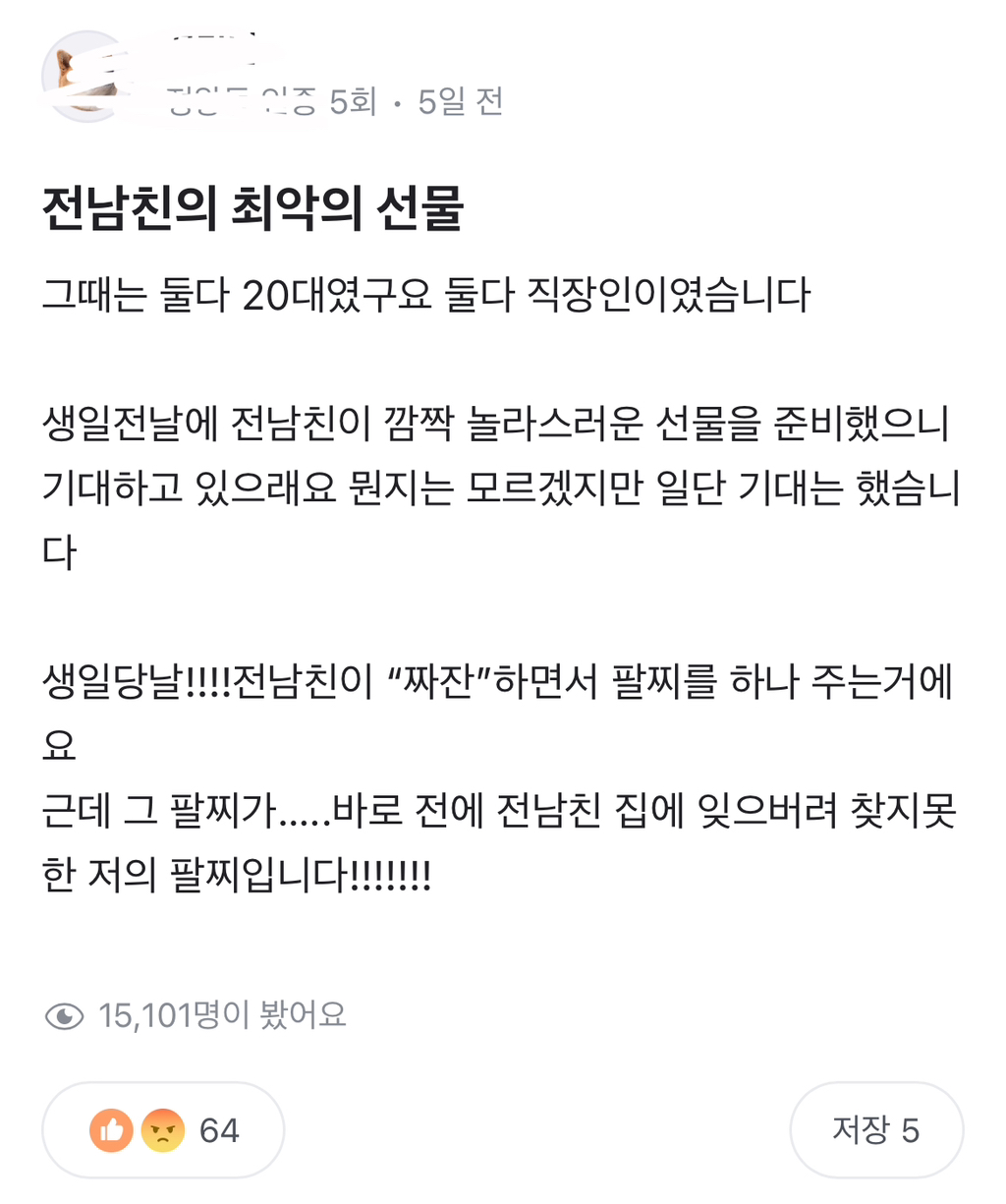This screenshot has height=1204, width=1006.
Task: Open the post author's profile avatar
Action: [86, 77]
